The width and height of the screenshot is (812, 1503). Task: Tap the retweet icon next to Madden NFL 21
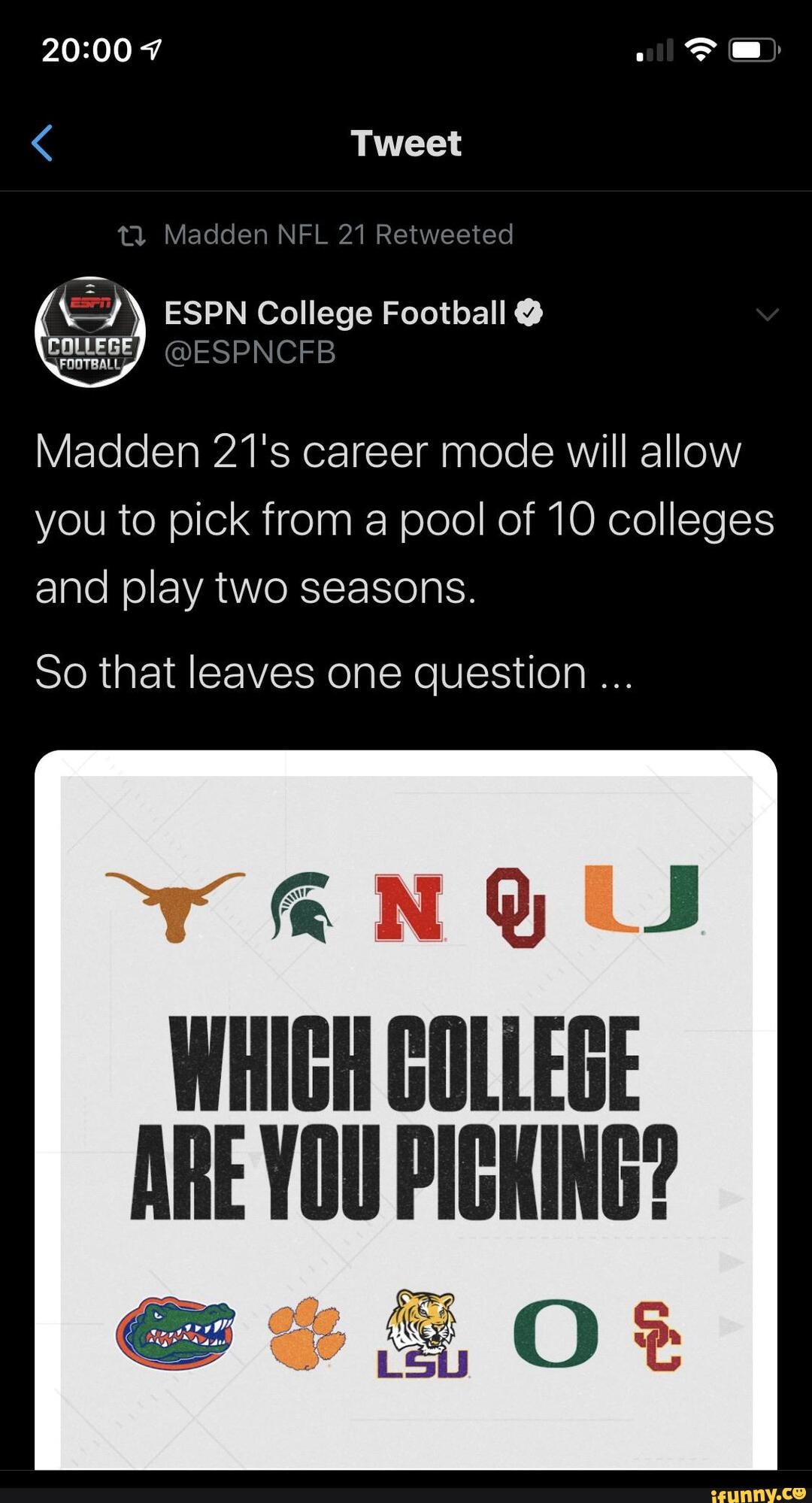(x=134, y=234)
